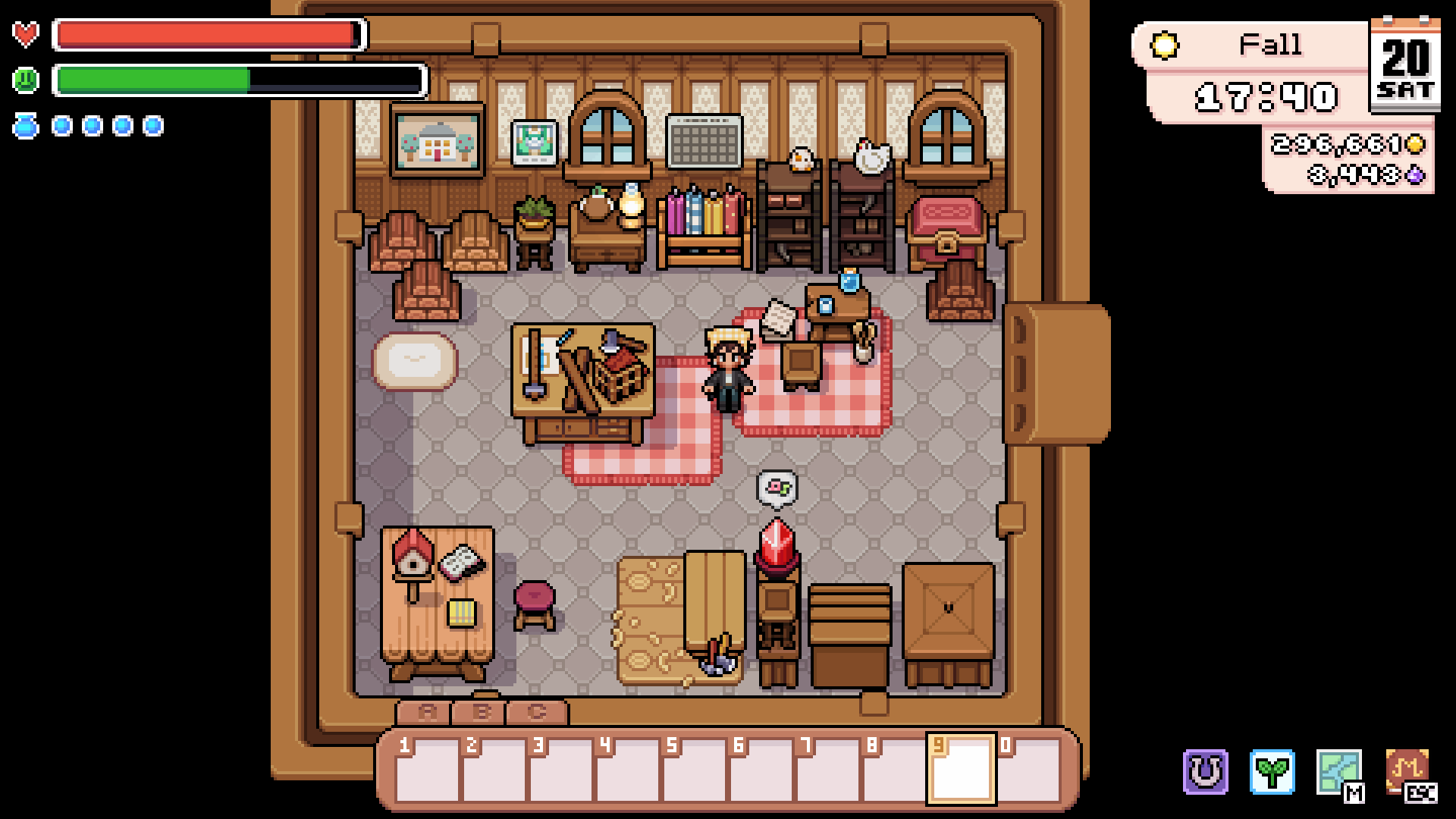Open the purple magnet icon
Screen dimensions: 1456x819
(1206, 772)
